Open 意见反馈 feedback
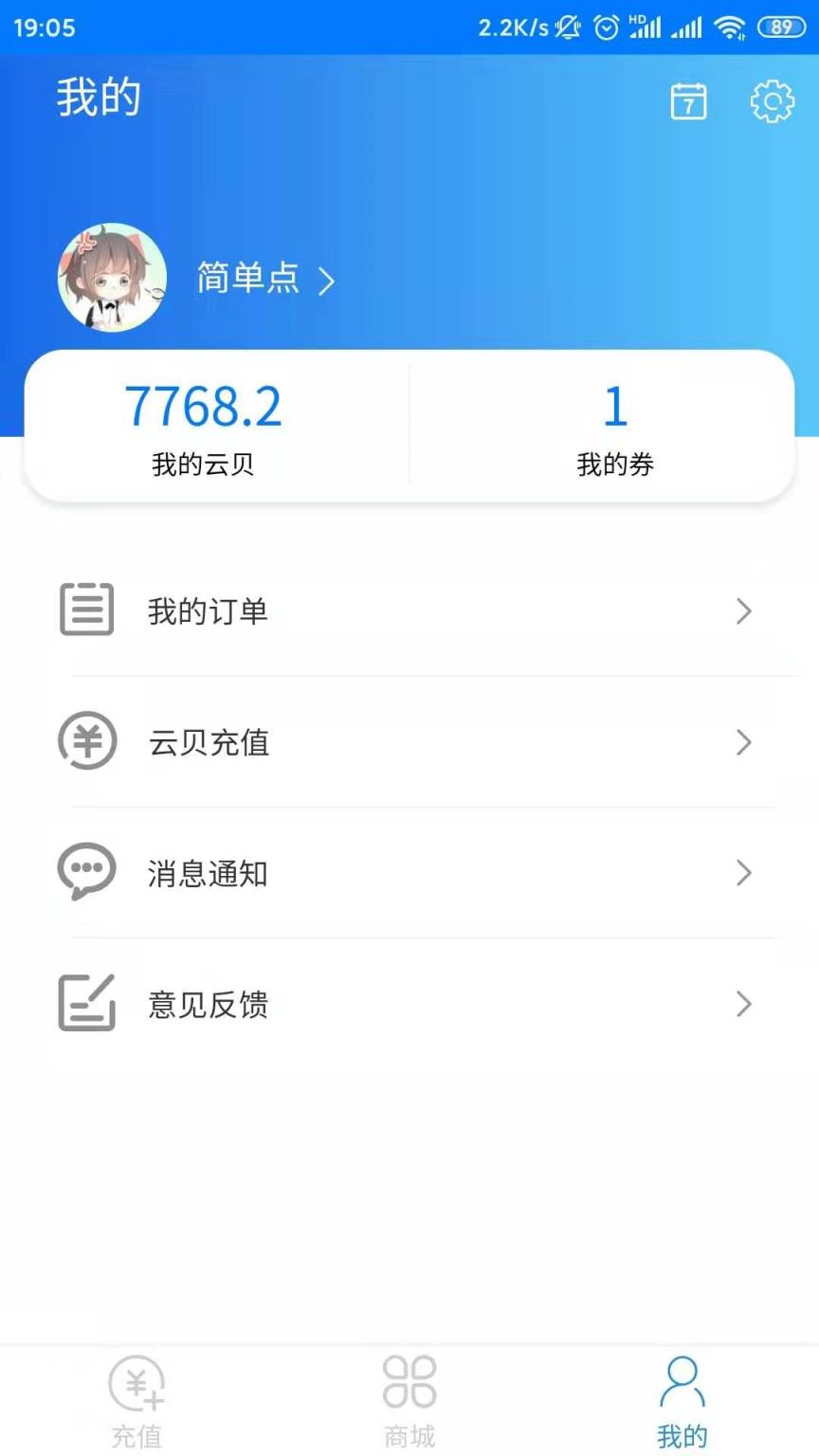Image resolution: width=819 pixels, height=1456 pixels. coord(408,1003)
